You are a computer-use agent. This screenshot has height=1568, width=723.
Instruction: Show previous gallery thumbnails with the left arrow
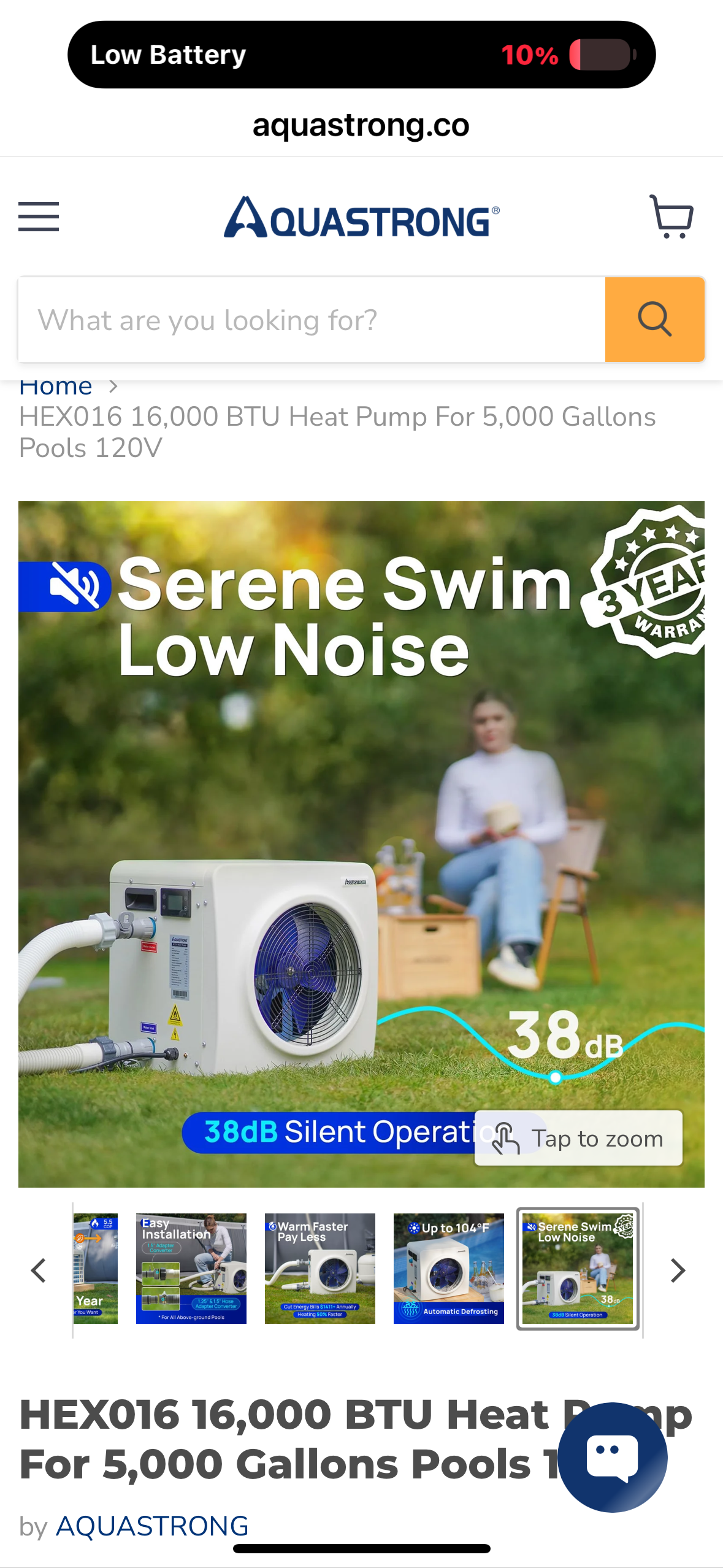pos(39,1270)
